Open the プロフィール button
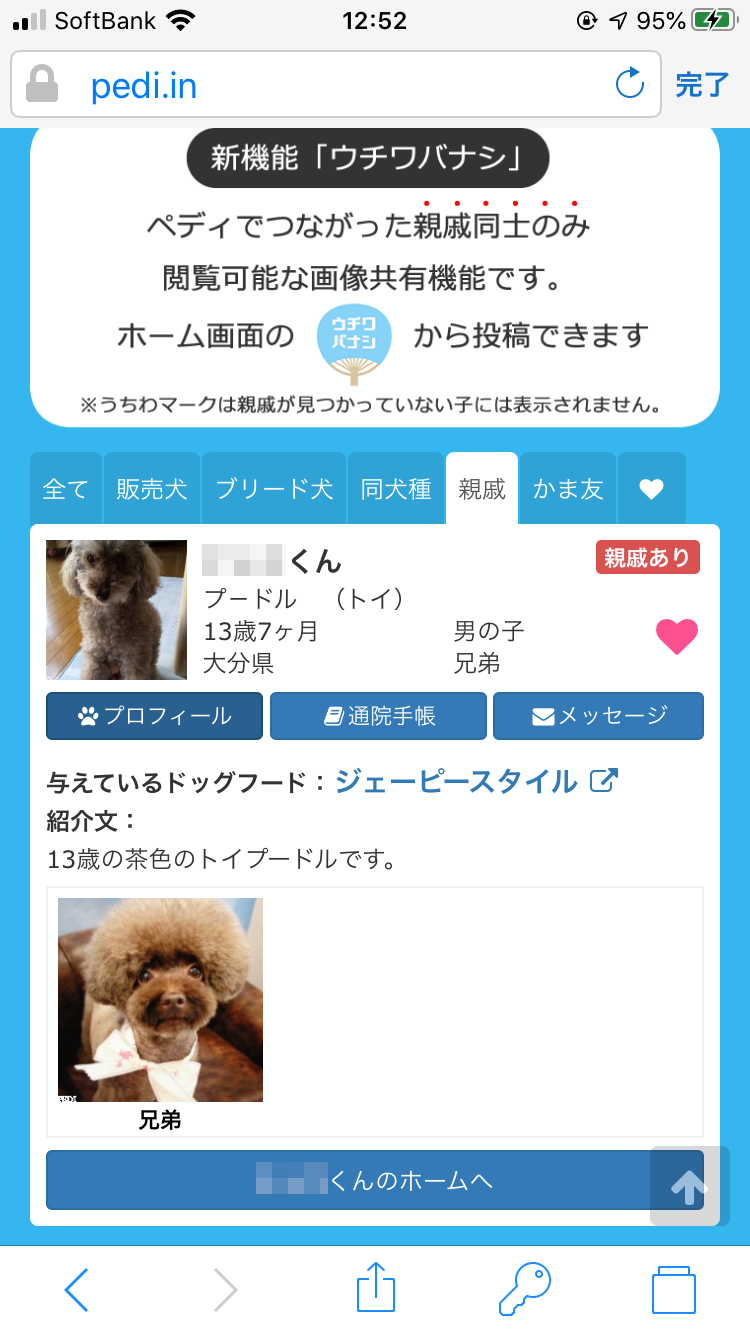The height and width of the screenshot is (1334, 750). click(x=154, y=716)
